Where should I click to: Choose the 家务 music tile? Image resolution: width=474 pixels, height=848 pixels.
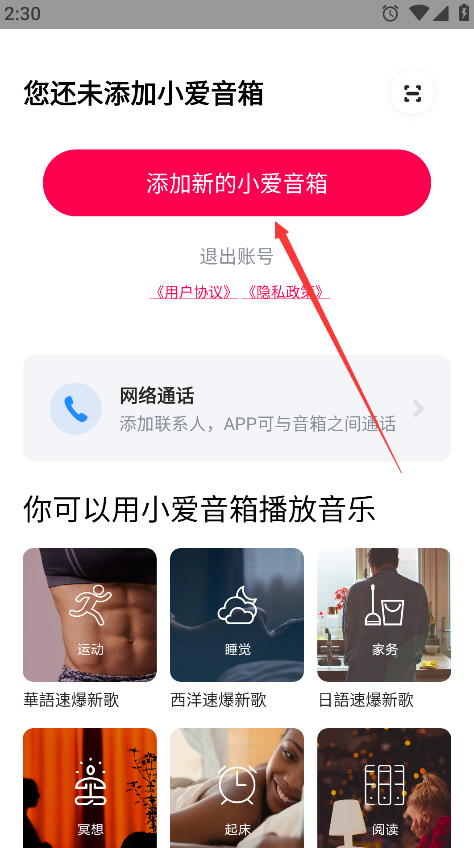click(x=384, y=615)
